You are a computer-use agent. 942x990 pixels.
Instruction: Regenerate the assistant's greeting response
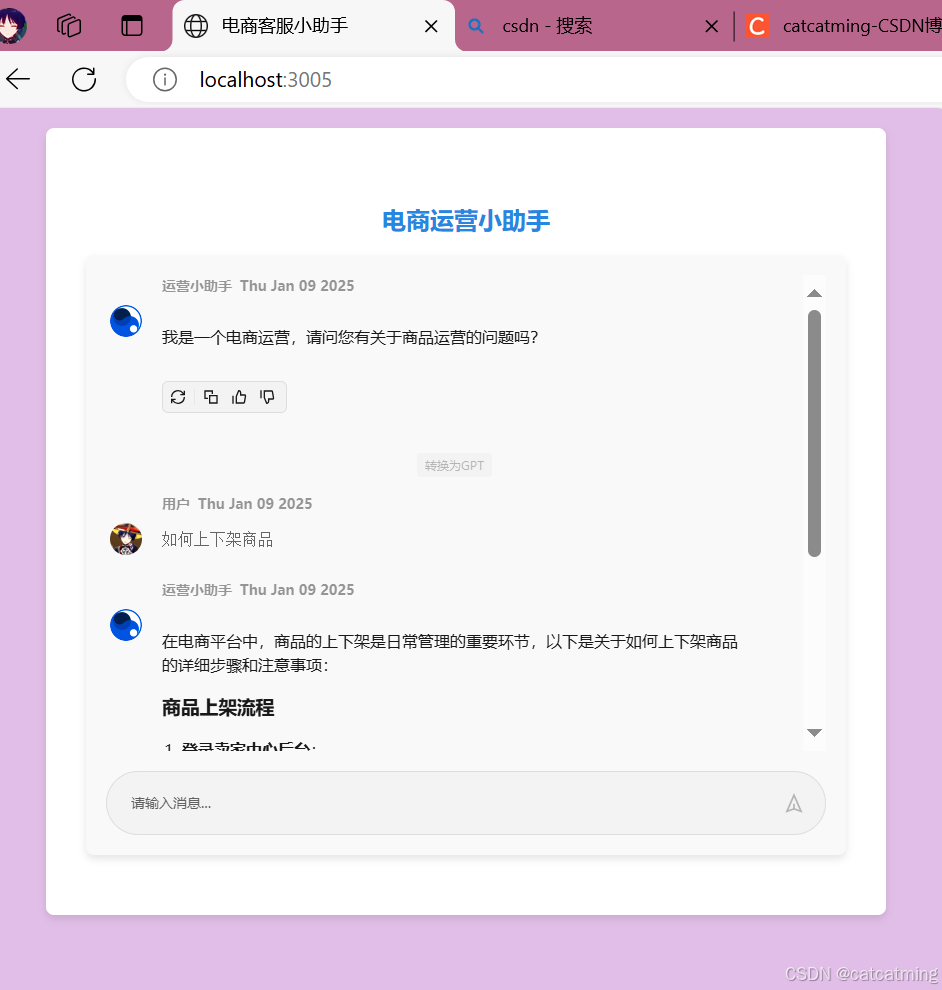point(178,397)
